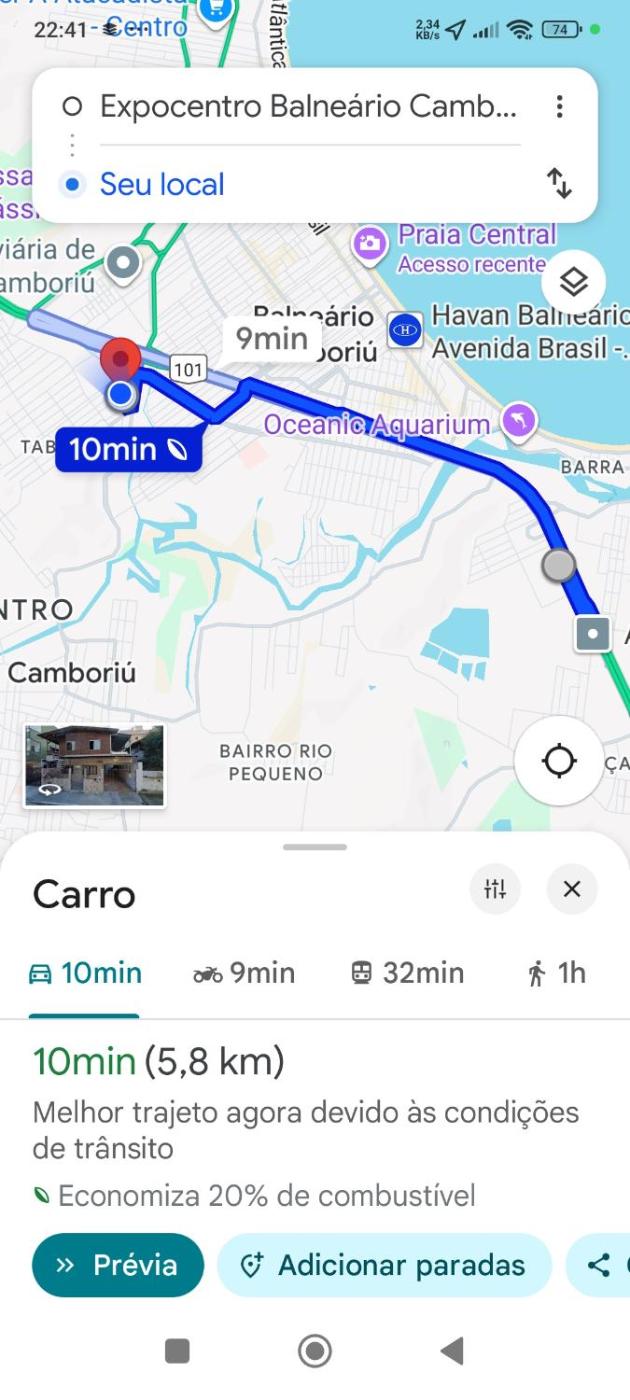Open the Street View thumbnail
This screenshot has width=630, height=1400.
pos(94,766)
